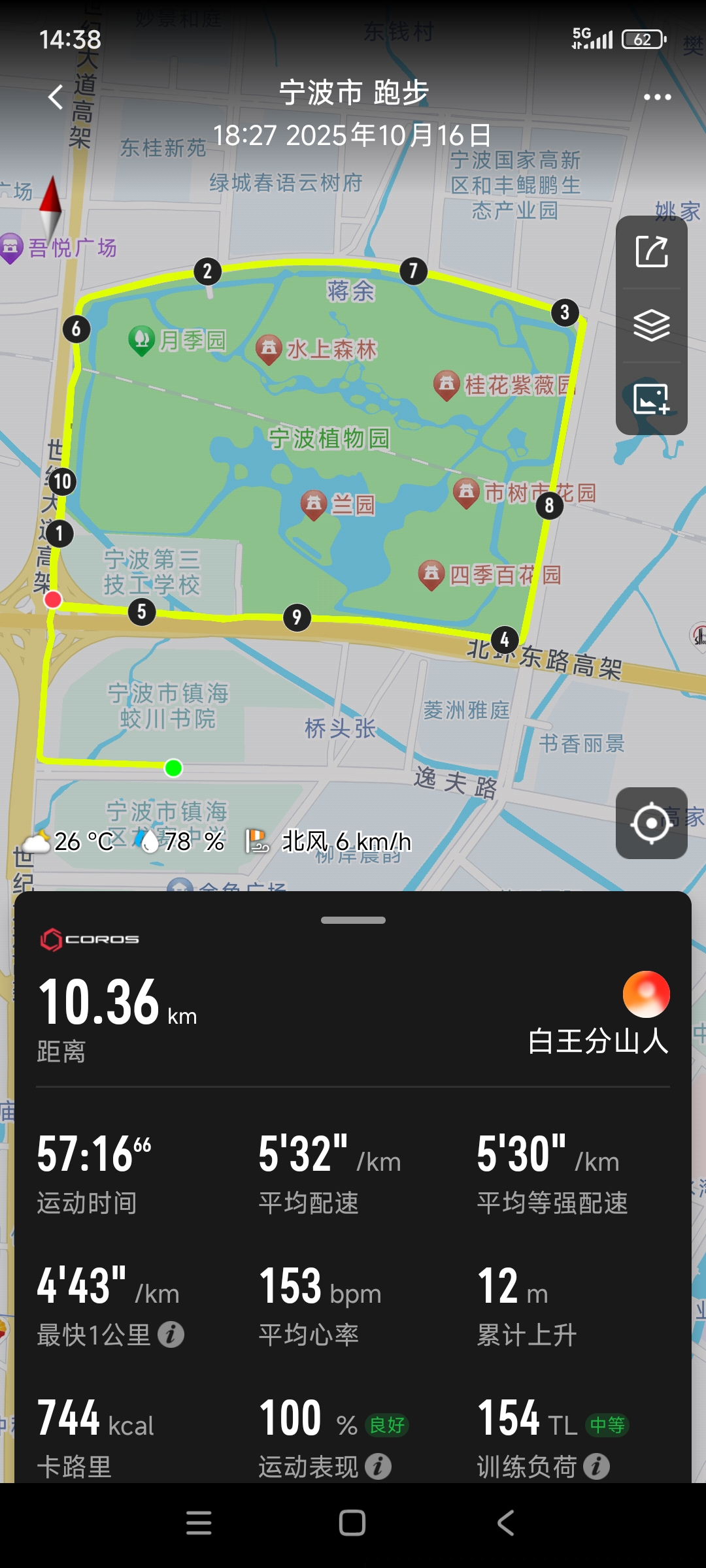Screen dimensions: 706x1568
Task: Open 白王分山人's profile avatar
Action: coord(646,994)
